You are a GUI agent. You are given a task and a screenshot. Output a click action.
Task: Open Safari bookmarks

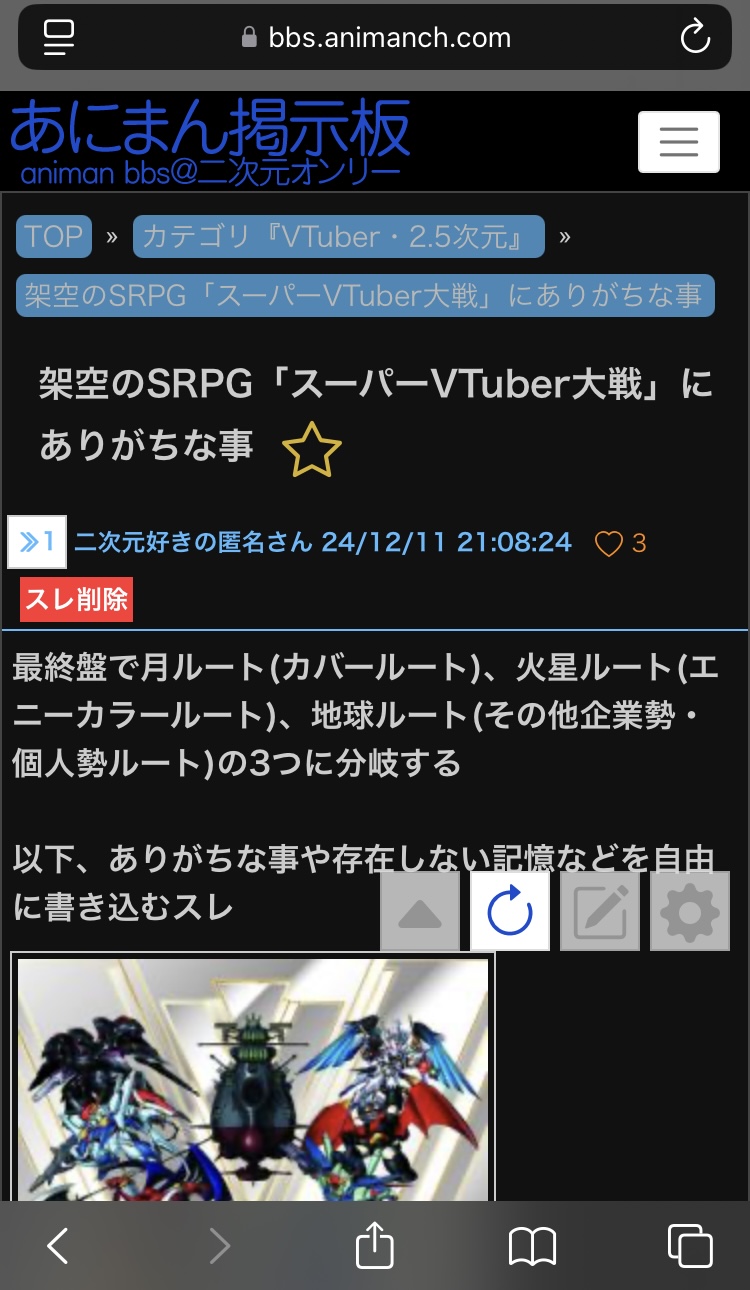pos(532,1246)
